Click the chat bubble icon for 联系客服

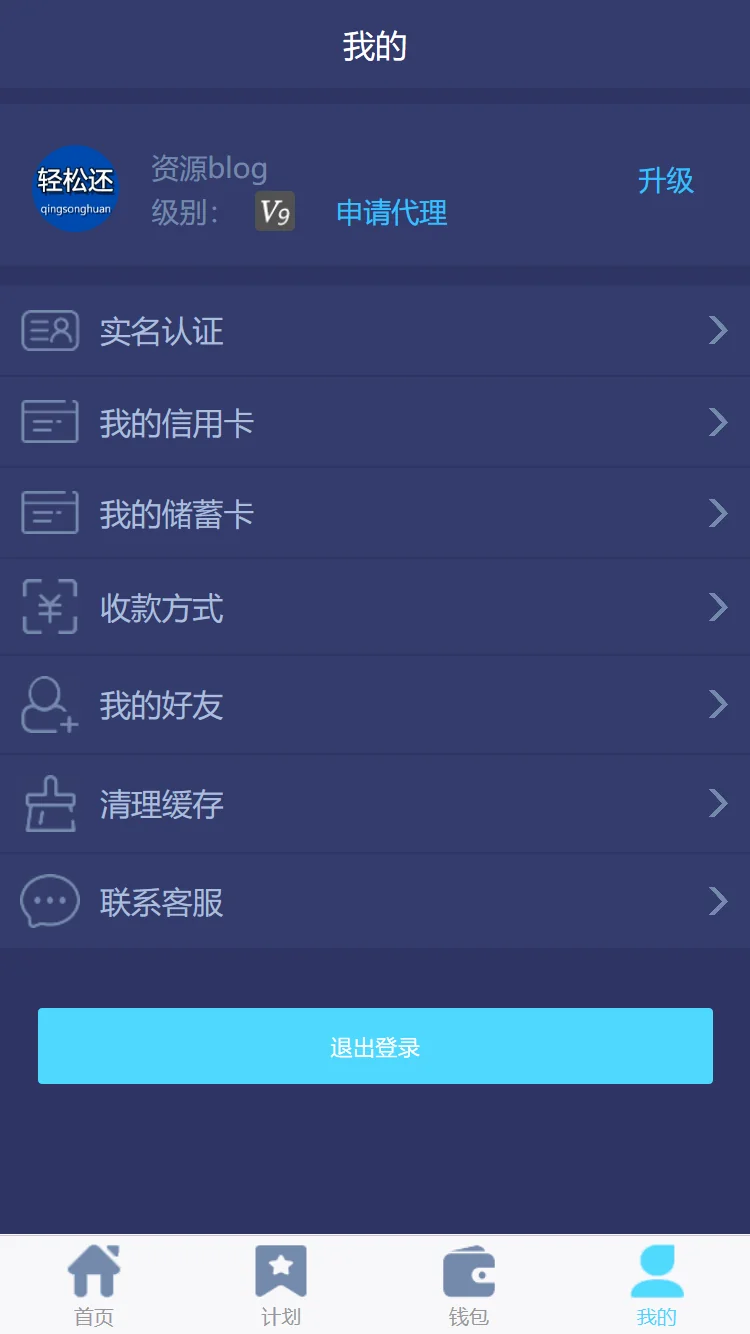coord(50,901)
